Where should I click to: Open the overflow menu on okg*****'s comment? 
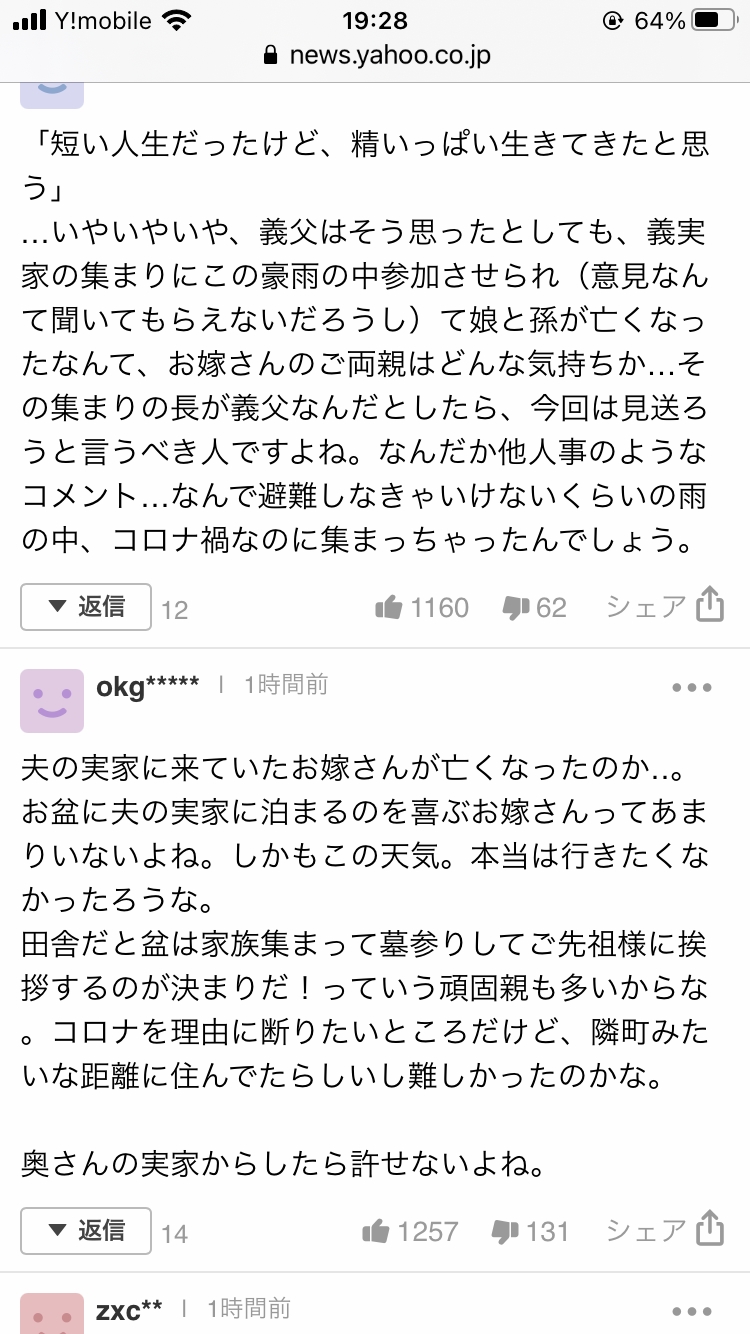691,688
